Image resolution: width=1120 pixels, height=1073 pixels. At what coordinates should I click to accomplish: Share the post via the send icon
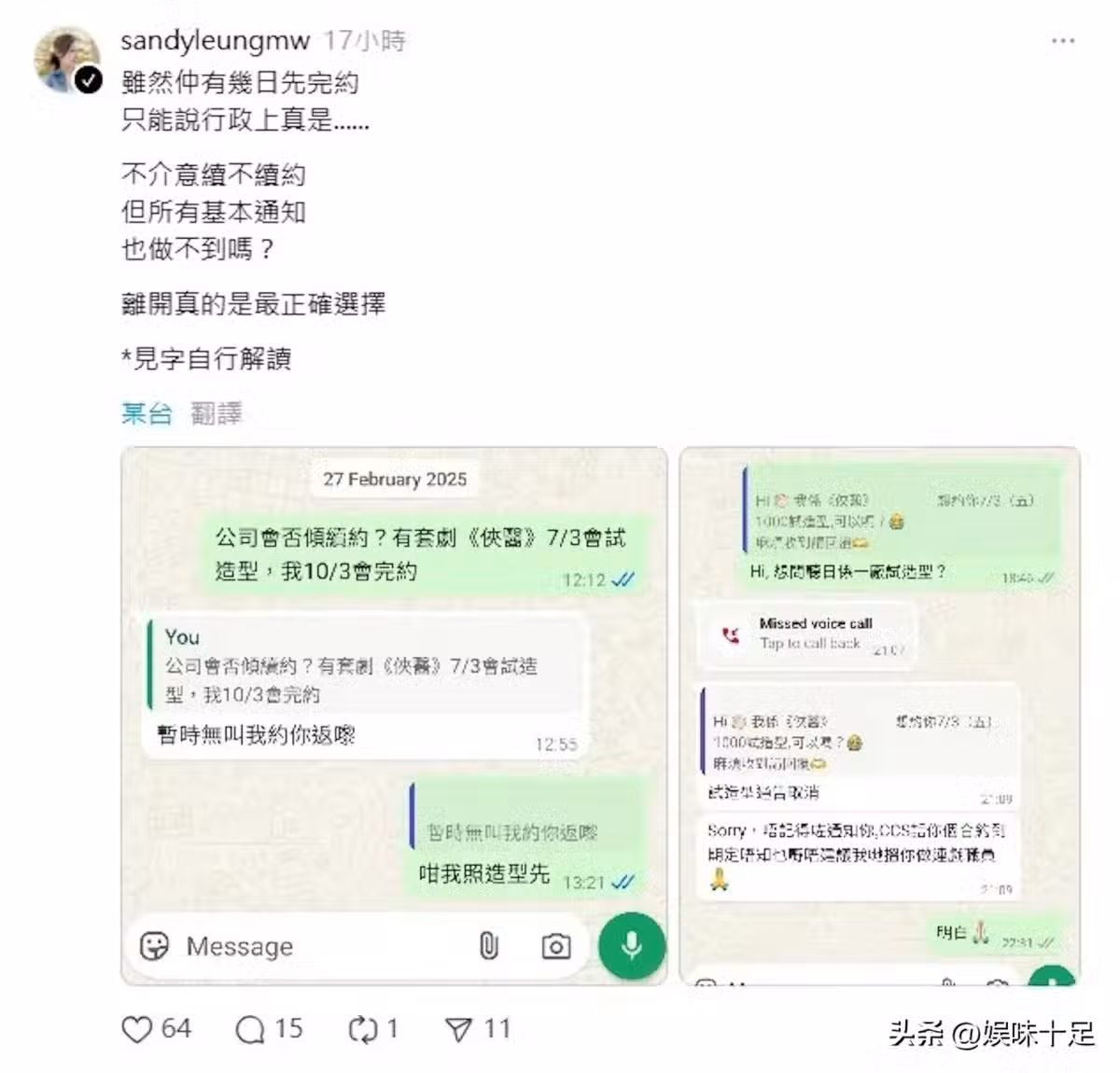point(458,1029)
